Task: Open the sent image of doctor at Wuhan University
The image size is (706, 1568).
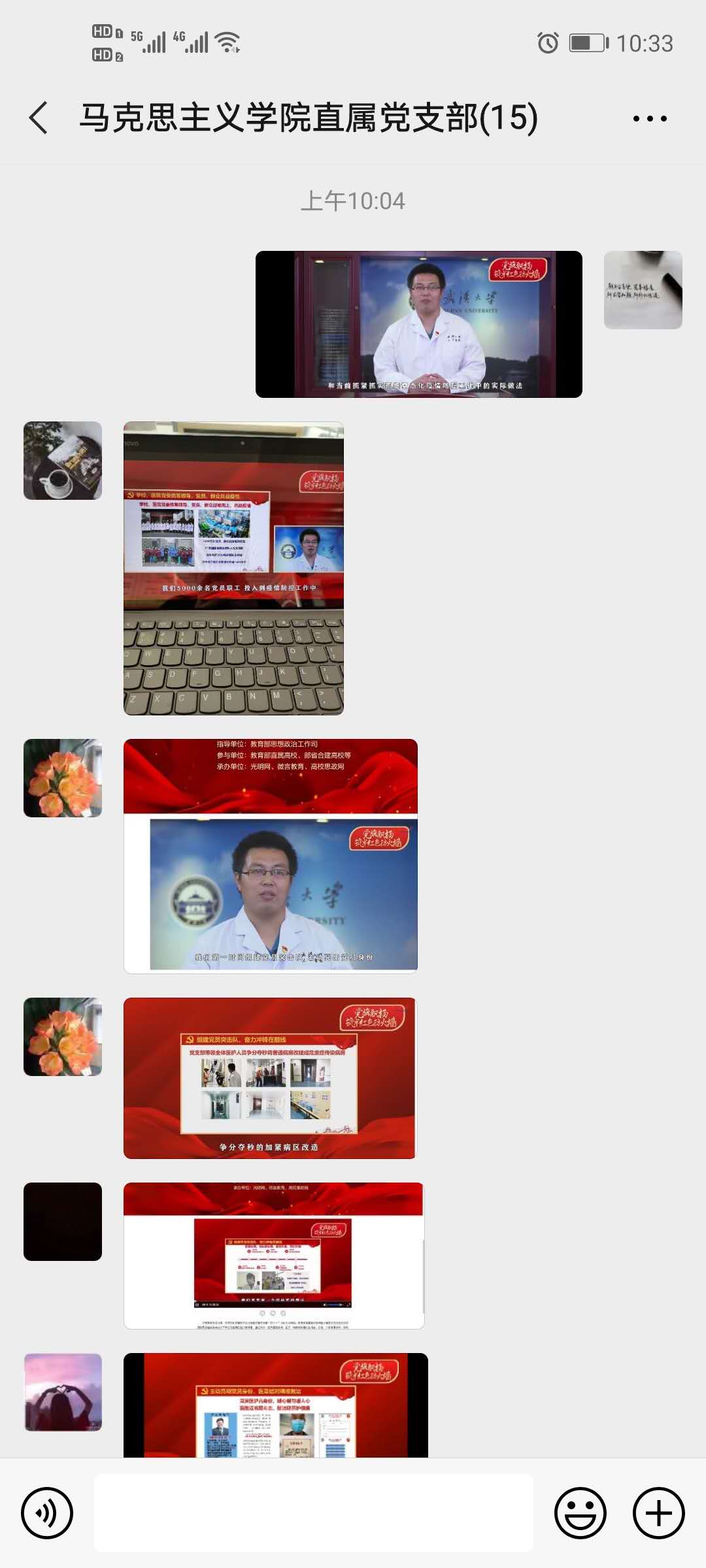Action: pos(418,324)
